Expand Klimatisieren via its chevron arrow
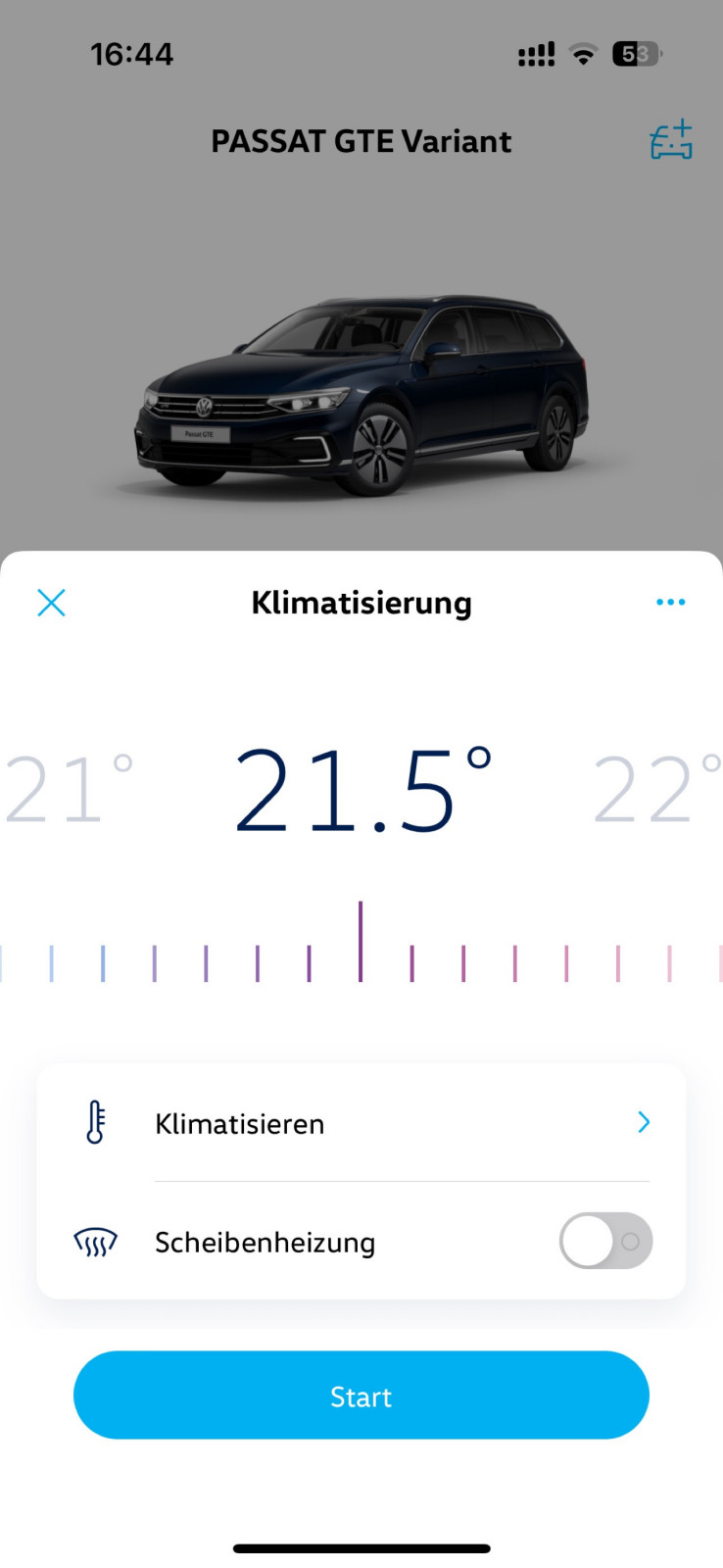Screen dimensions: 723x1568 tap(644, 1122)
